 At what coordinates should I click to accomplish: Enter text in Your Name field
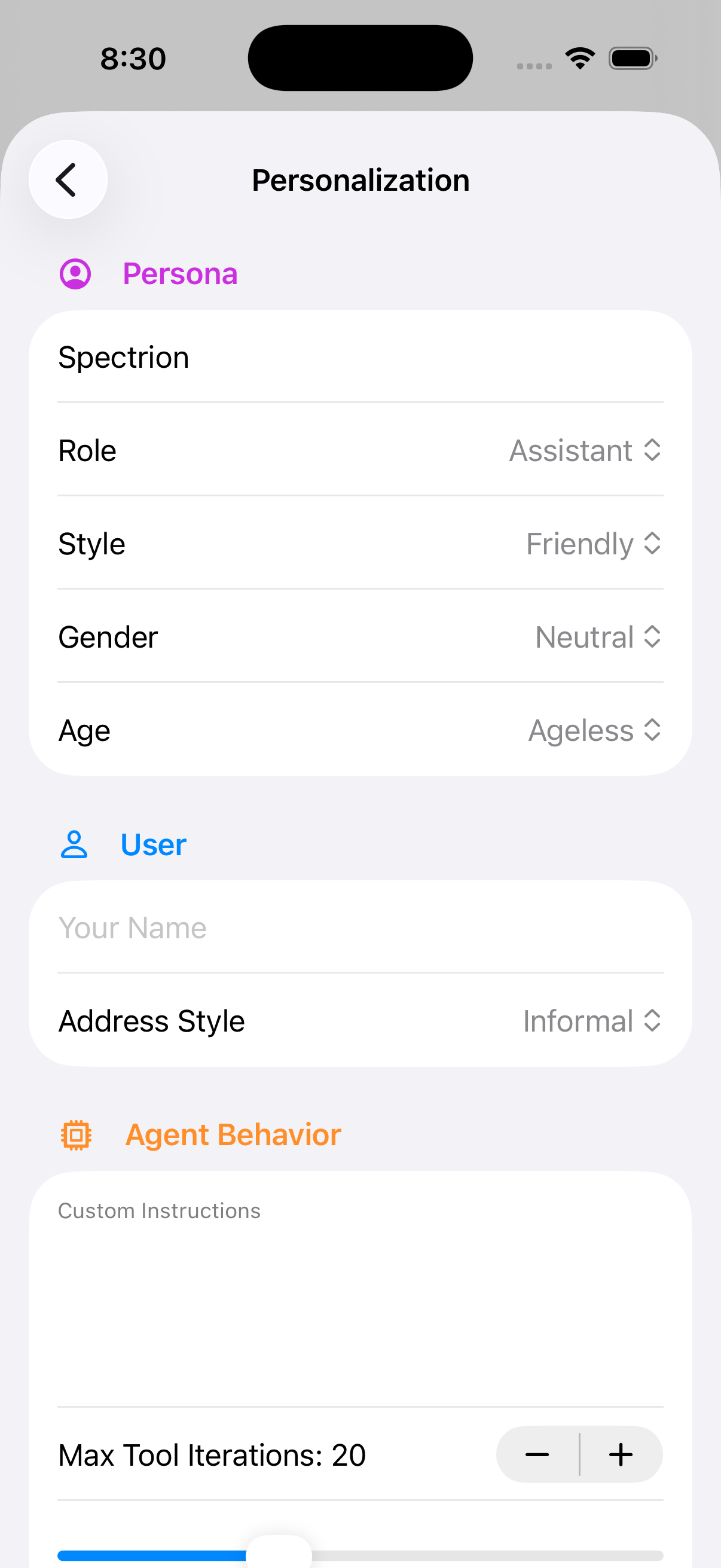(x=359, y=928)
